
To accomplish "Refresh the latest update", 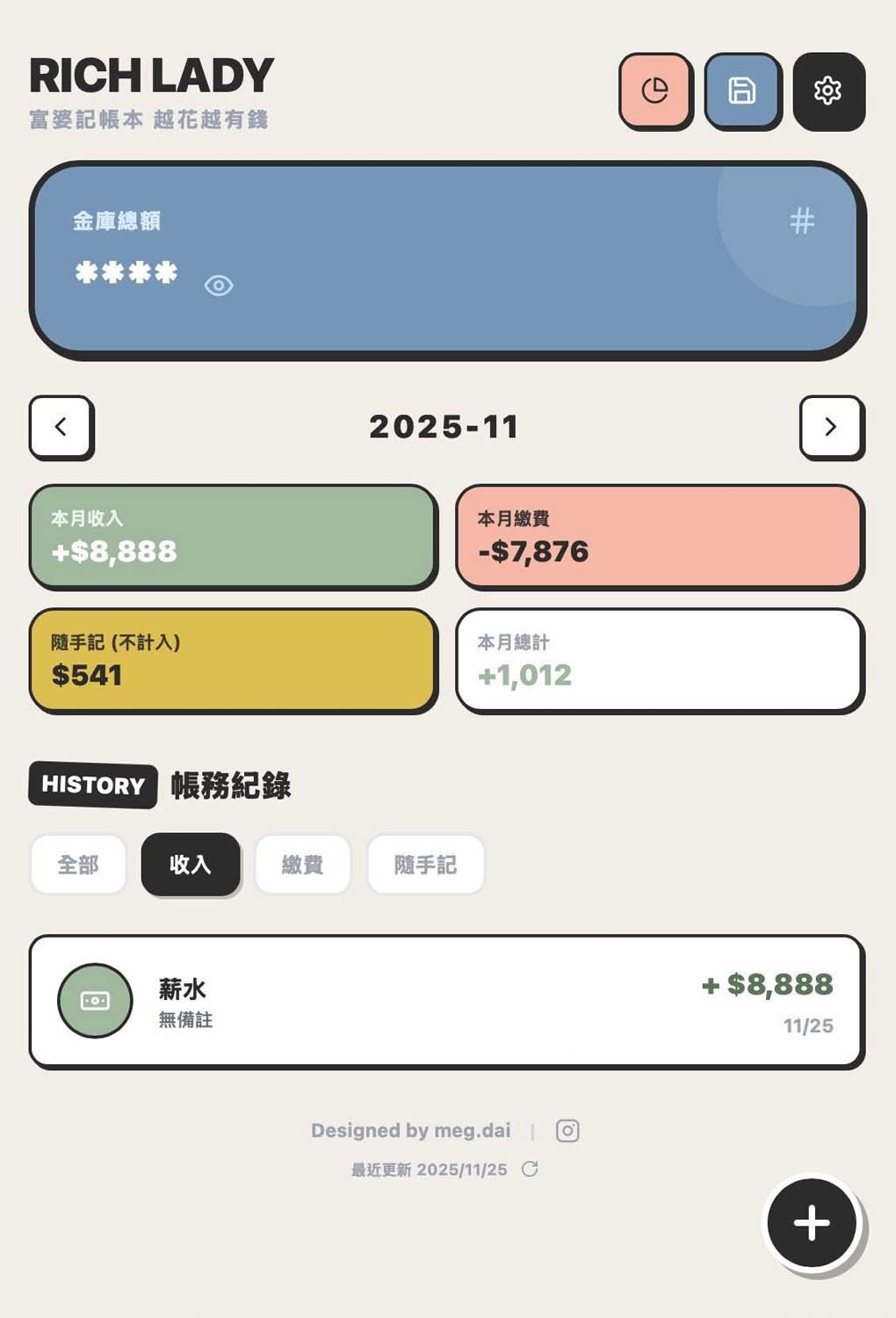I will pyautogui.click(x=530, y=1169).
